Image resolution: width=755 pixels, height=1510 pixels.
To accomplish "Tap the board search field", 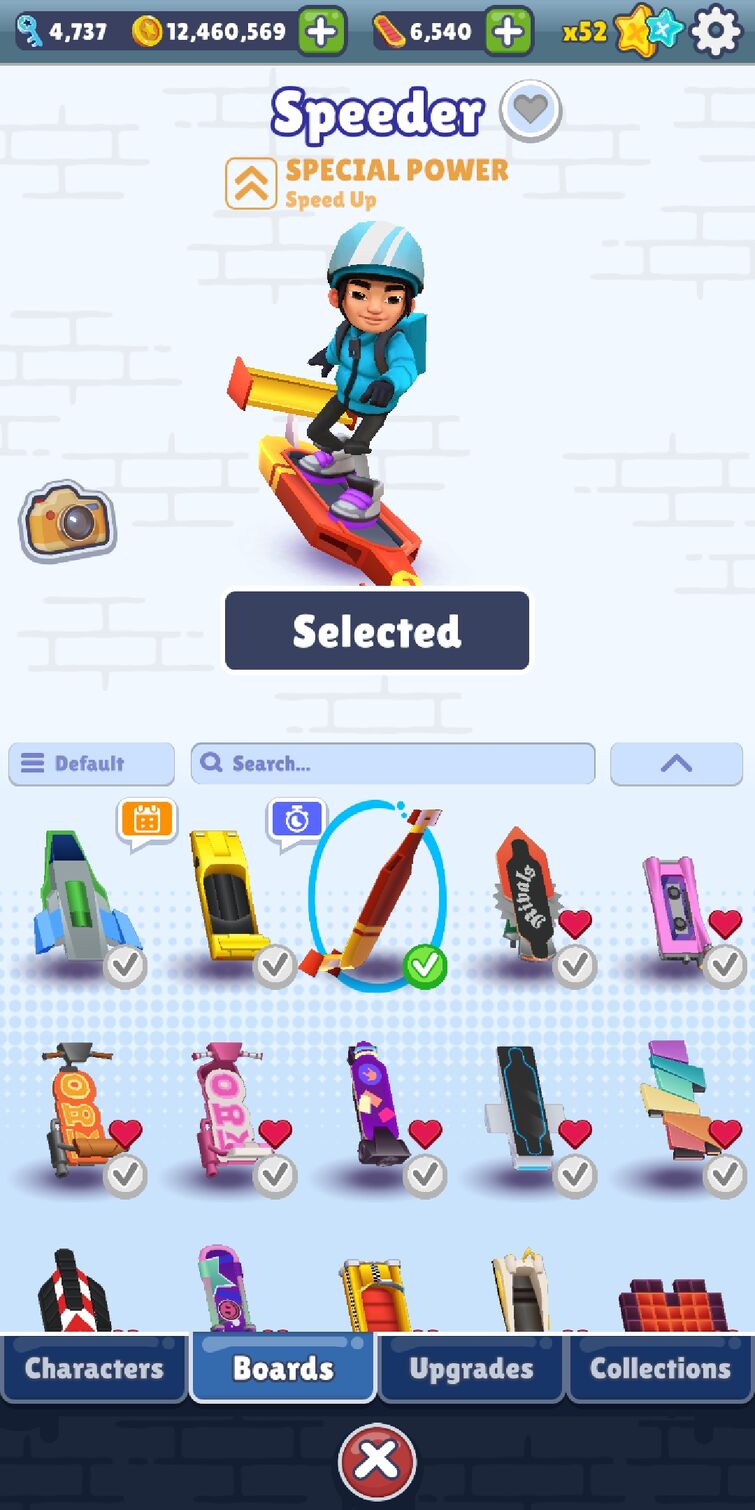I will coord(393,763).
